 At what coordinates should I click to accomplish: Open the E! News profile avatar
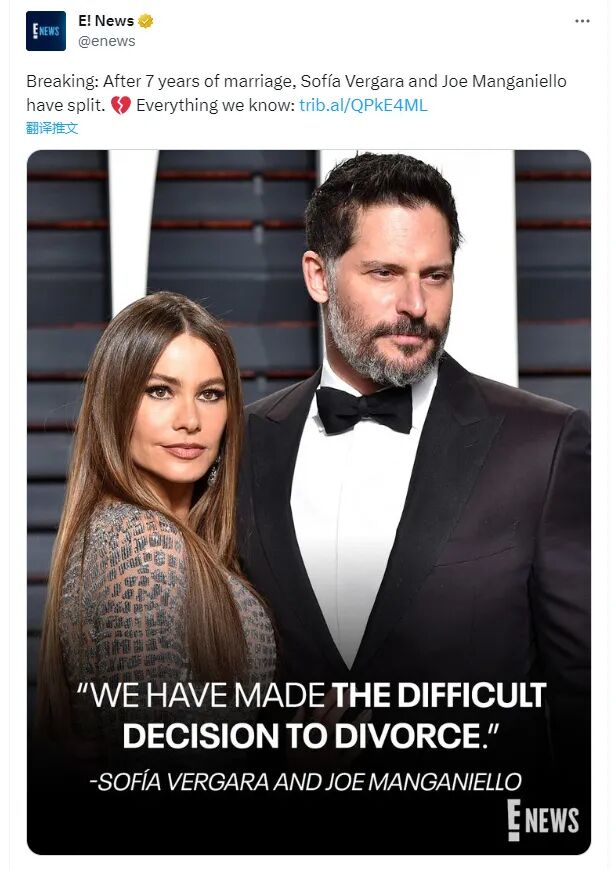coord(46,31)
